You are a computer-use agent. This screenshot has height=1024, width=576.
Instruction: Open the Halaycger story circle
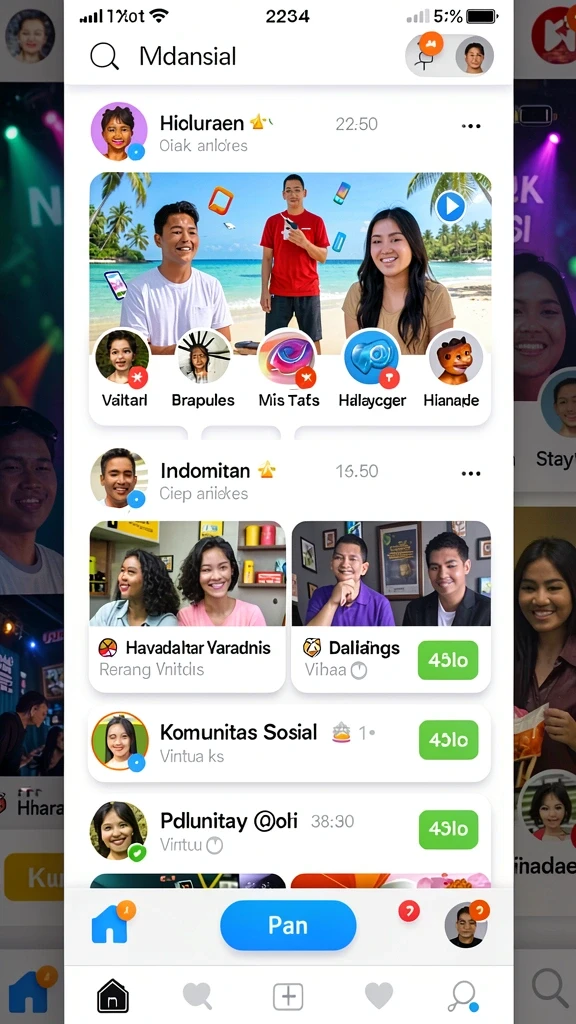[372, 358]
